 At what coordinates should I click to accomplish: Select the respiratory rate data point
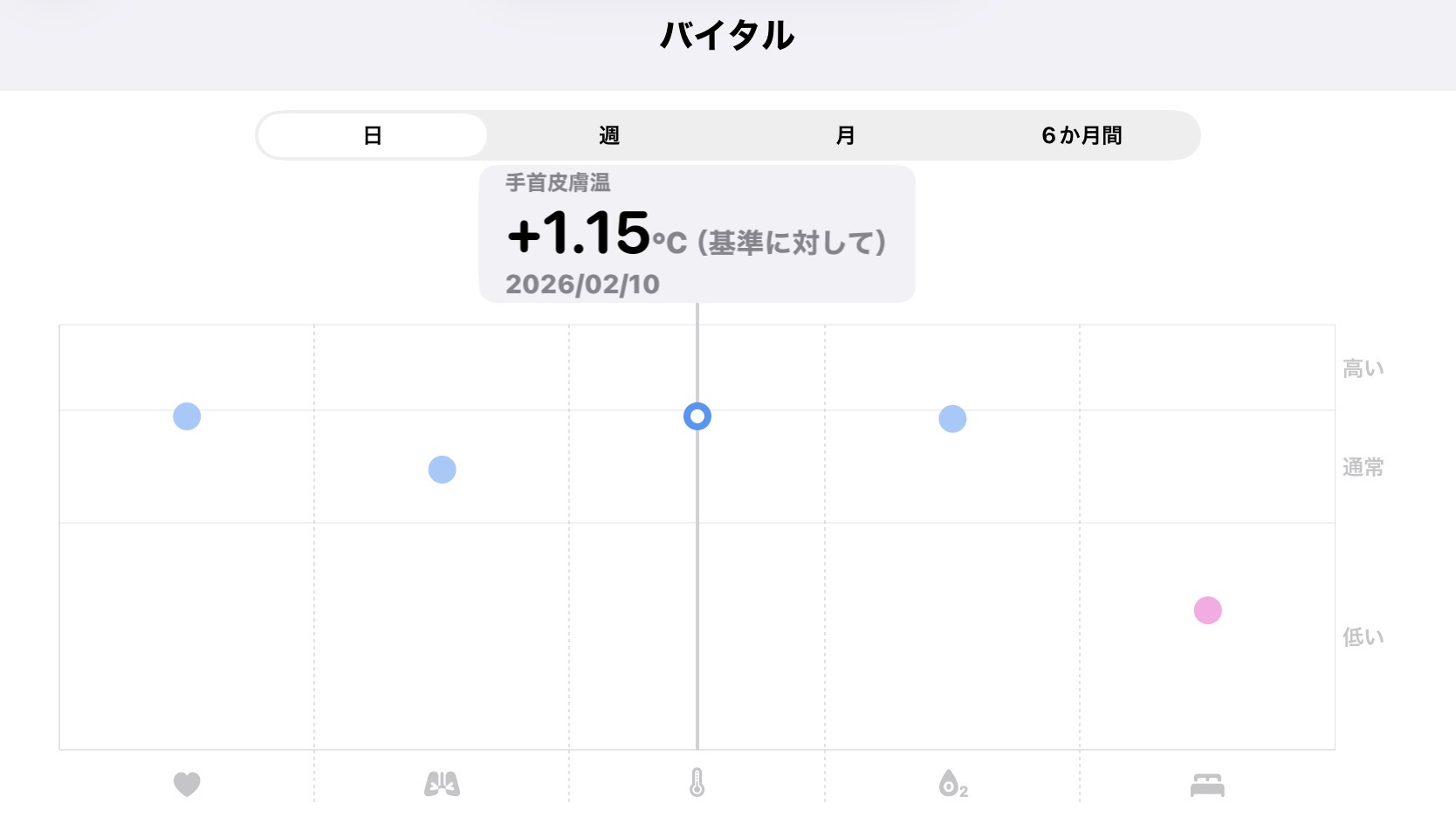point(442,470)
